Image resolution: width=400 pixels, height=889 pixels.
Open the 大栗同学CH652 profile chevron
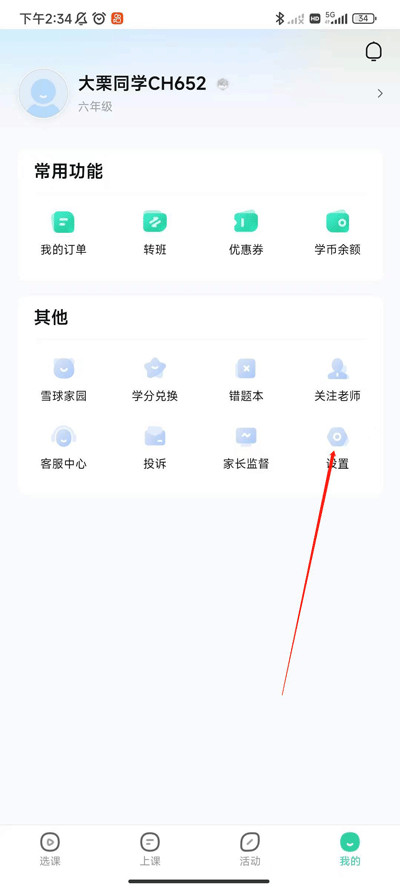click(x=380, y=94)
